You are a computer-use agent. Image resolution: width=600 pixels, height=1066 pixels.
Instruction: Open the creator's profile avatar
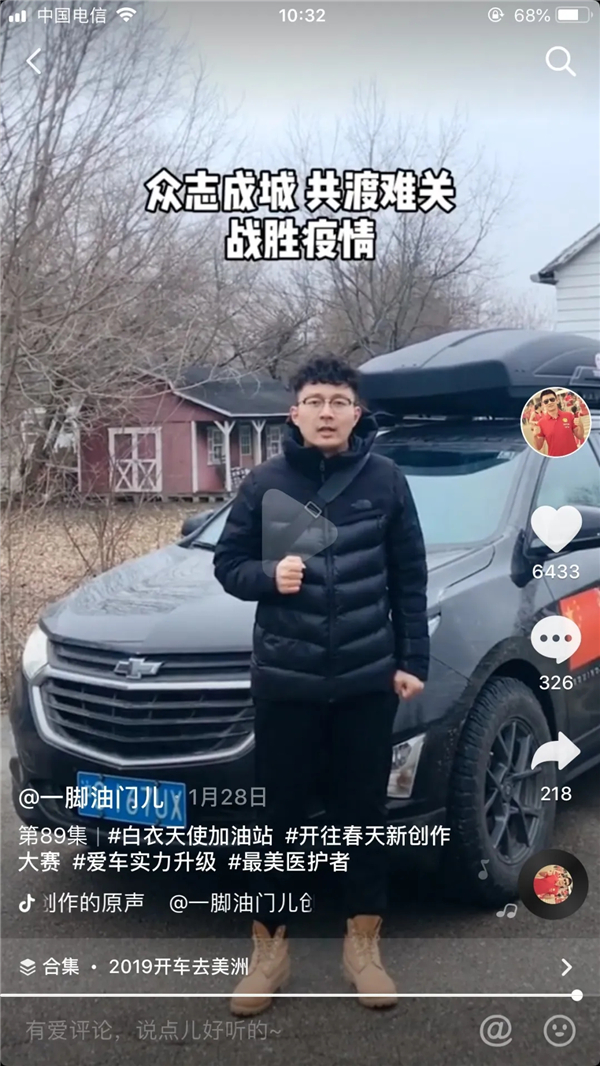click(556, 422)
